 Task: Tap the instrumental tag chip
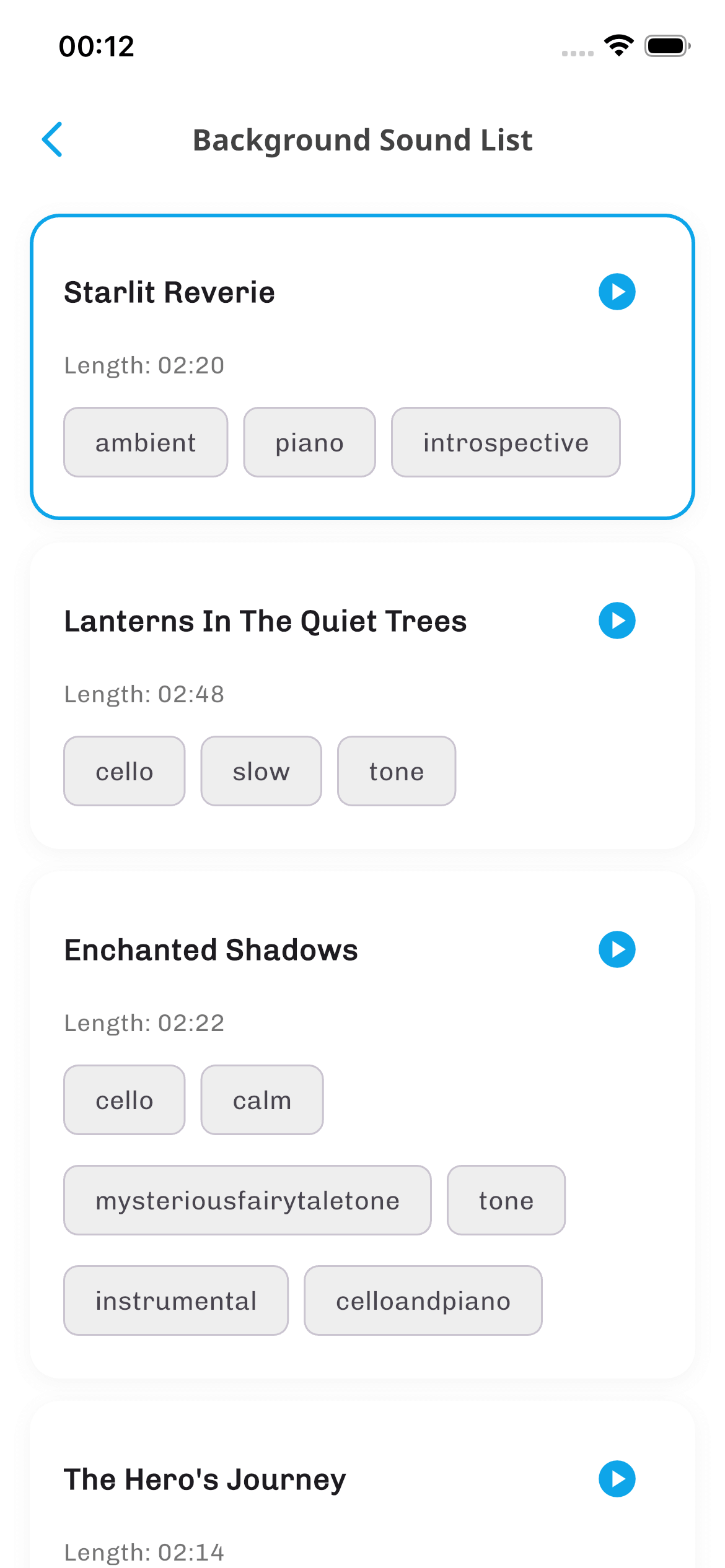click(176, 1300)
